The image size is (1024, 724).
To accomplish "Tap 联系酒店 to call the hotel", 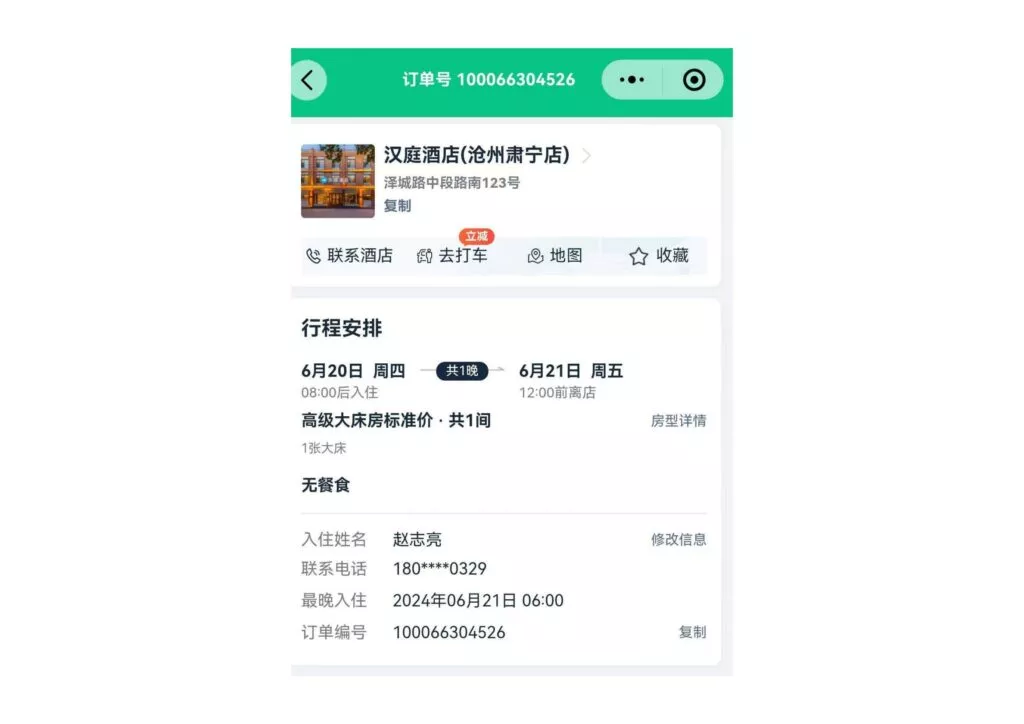I will click(x=349, y=256).
